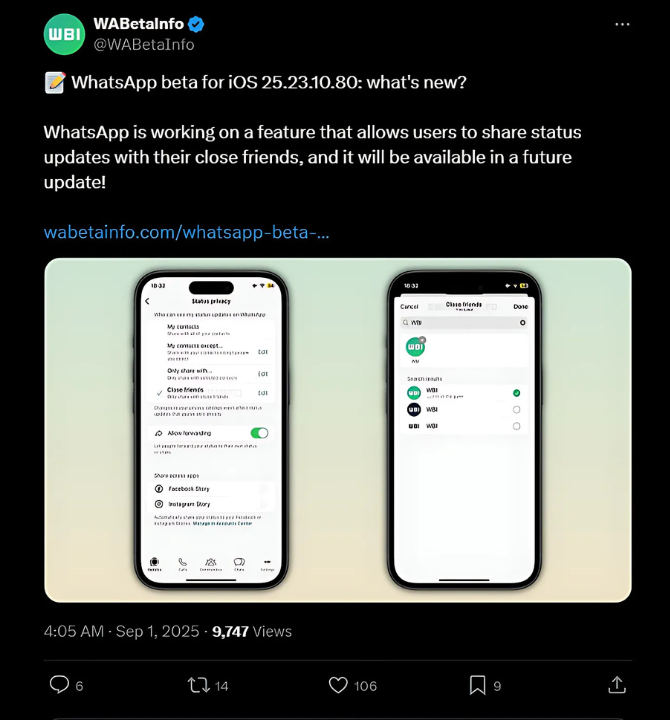View the attached phone screenshots image
This screenshot has width=670, height=720.
[337, 430]
